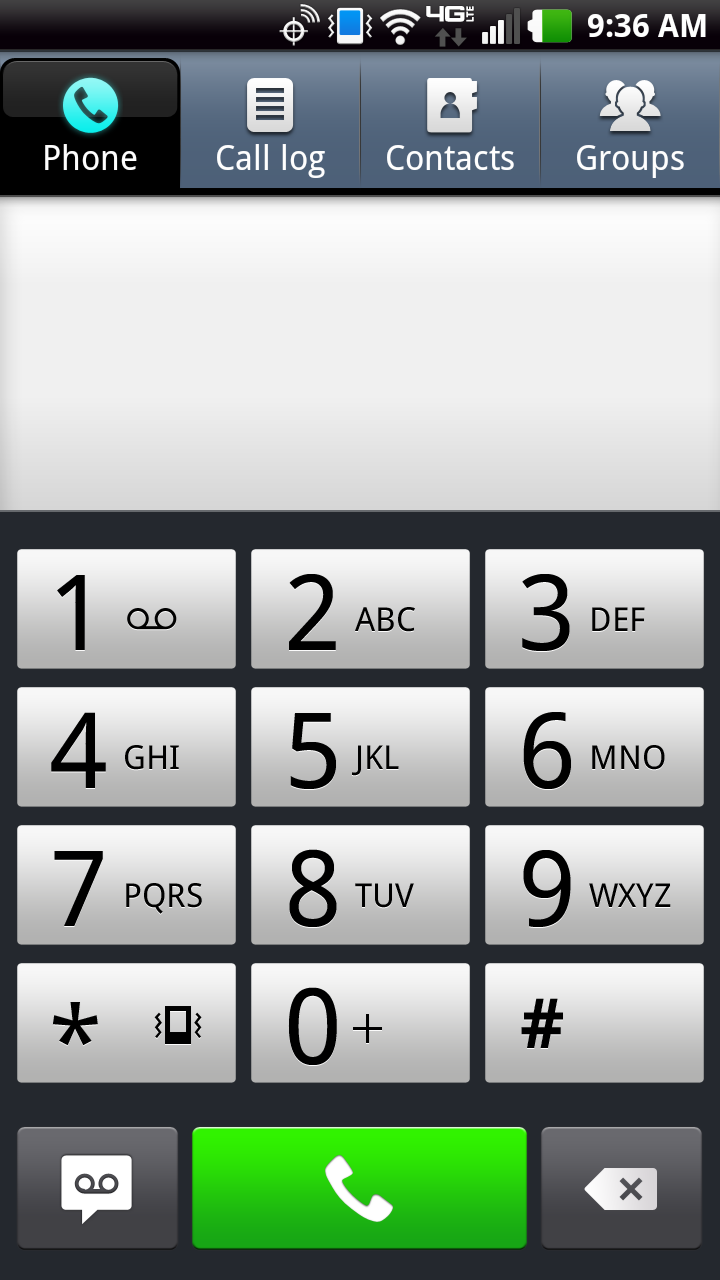The width and height of the screenshot is (720, 1280).
Task: Tap the battery indicator in status bar
Action: coord(551,25)
